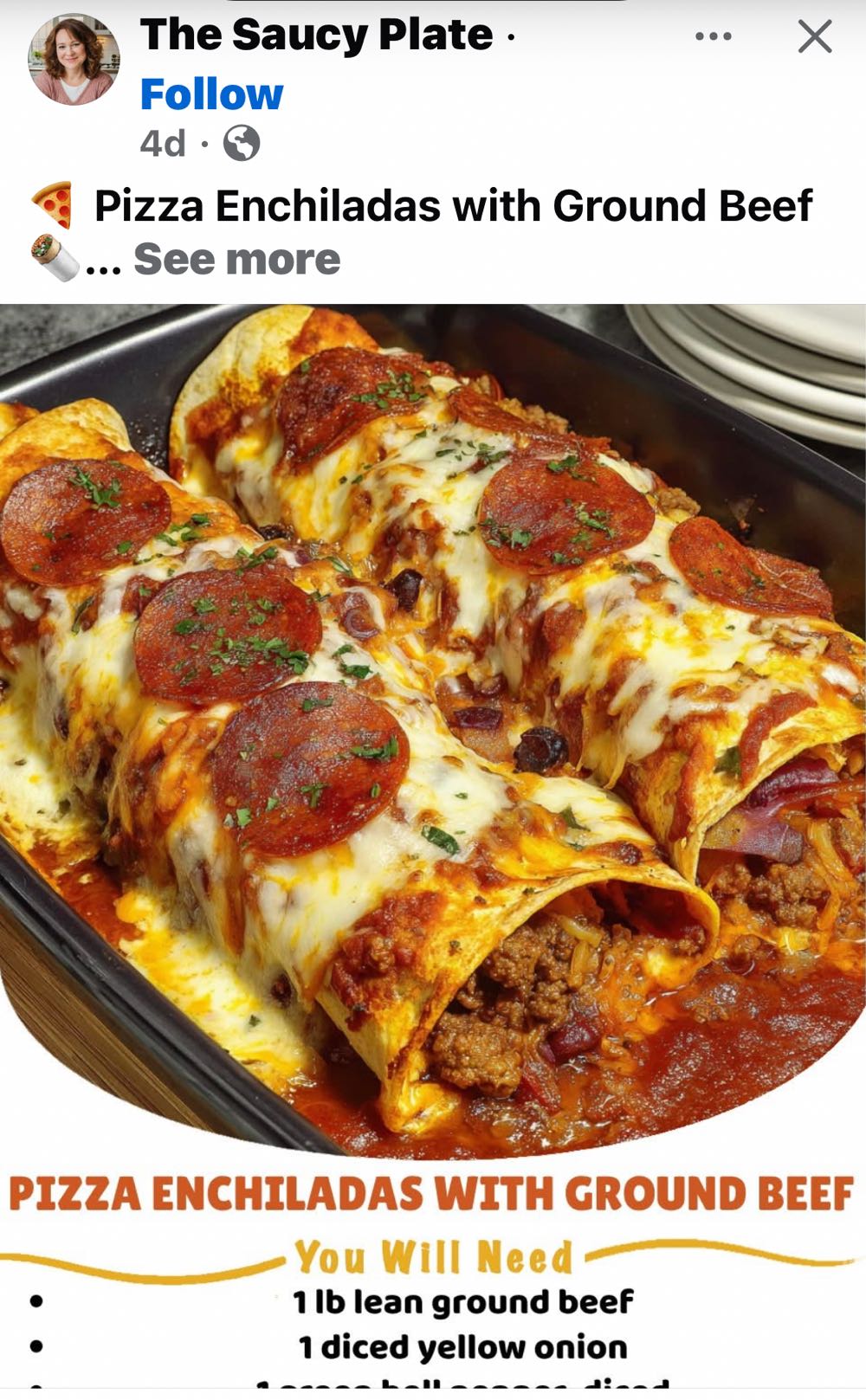866x1400 pixels.
Task: Open the post options menu
Action: [713, 36]
